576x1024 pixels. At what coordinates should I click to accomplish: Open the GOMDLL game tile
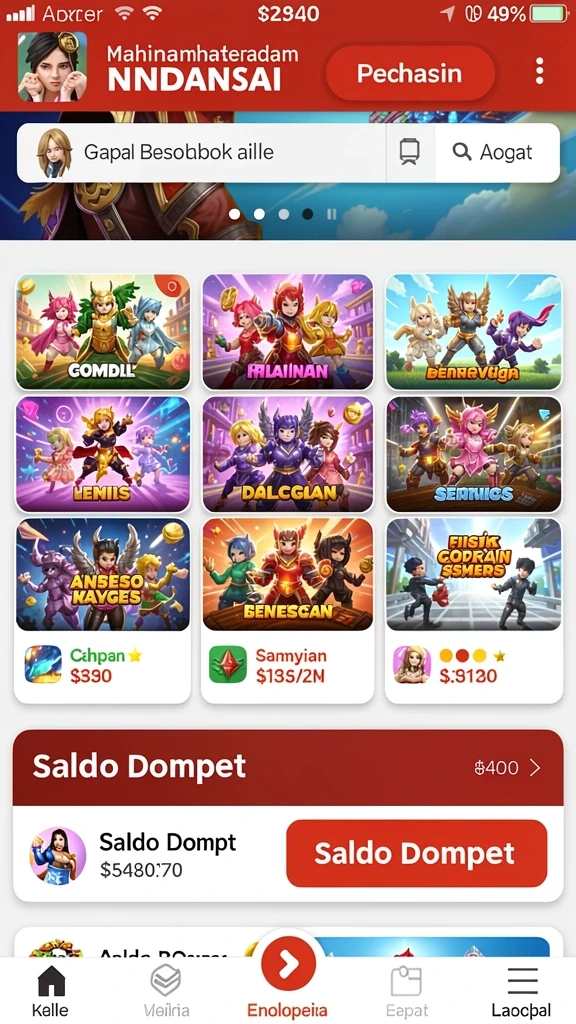103,332
